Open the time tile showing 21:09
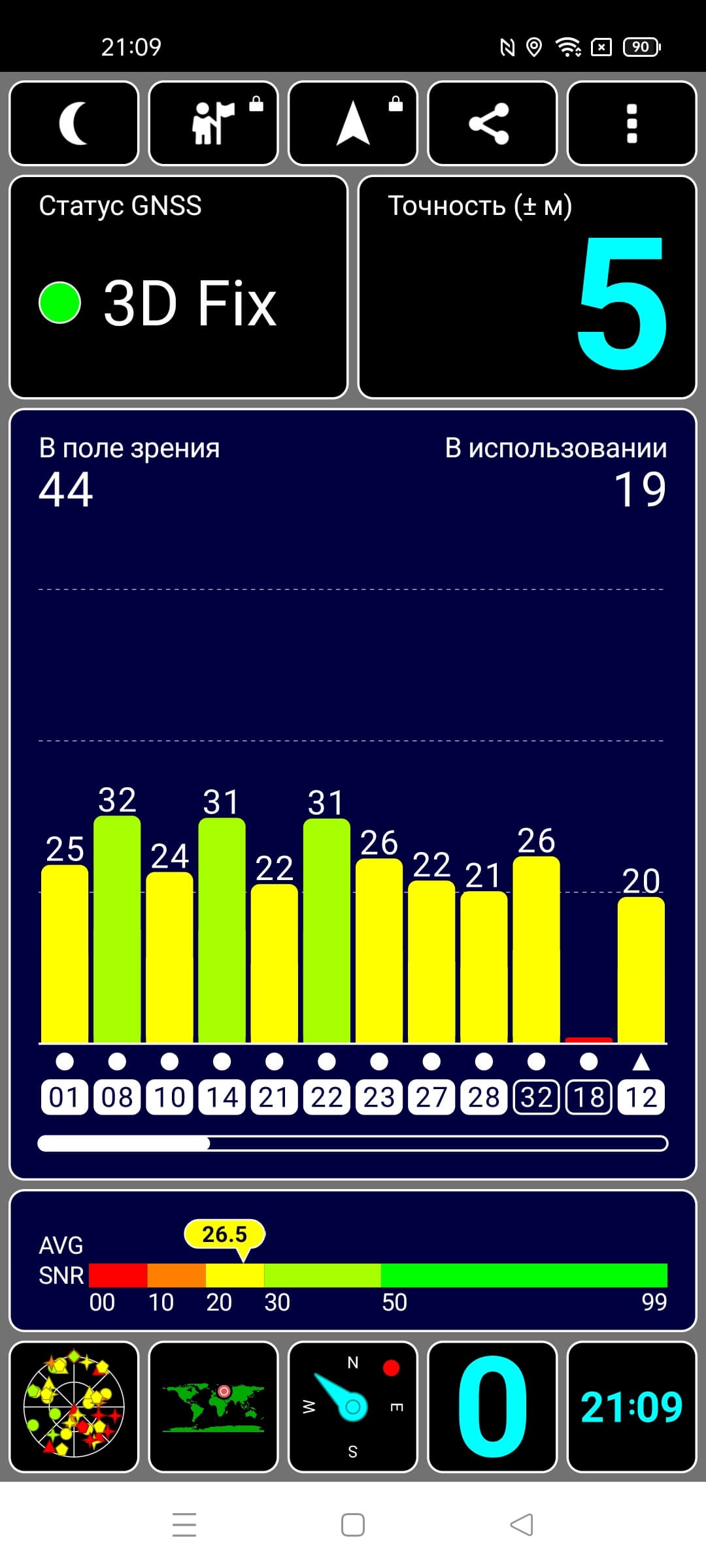Screen dimensions: 706x1568 (631, 1406)
